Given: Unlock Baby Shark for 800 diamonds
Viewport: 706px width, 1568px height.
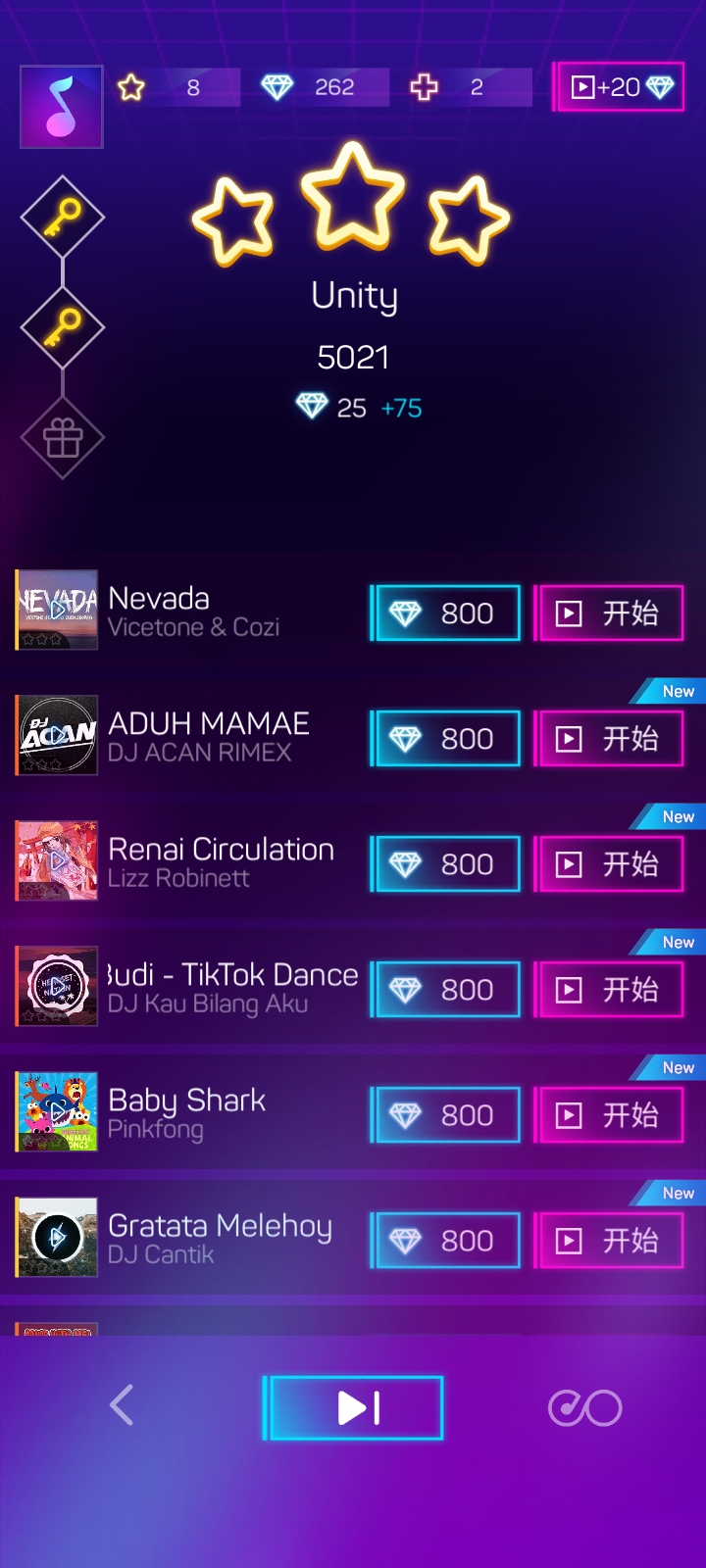Looking at the screenshot, I should point(446,1115).
